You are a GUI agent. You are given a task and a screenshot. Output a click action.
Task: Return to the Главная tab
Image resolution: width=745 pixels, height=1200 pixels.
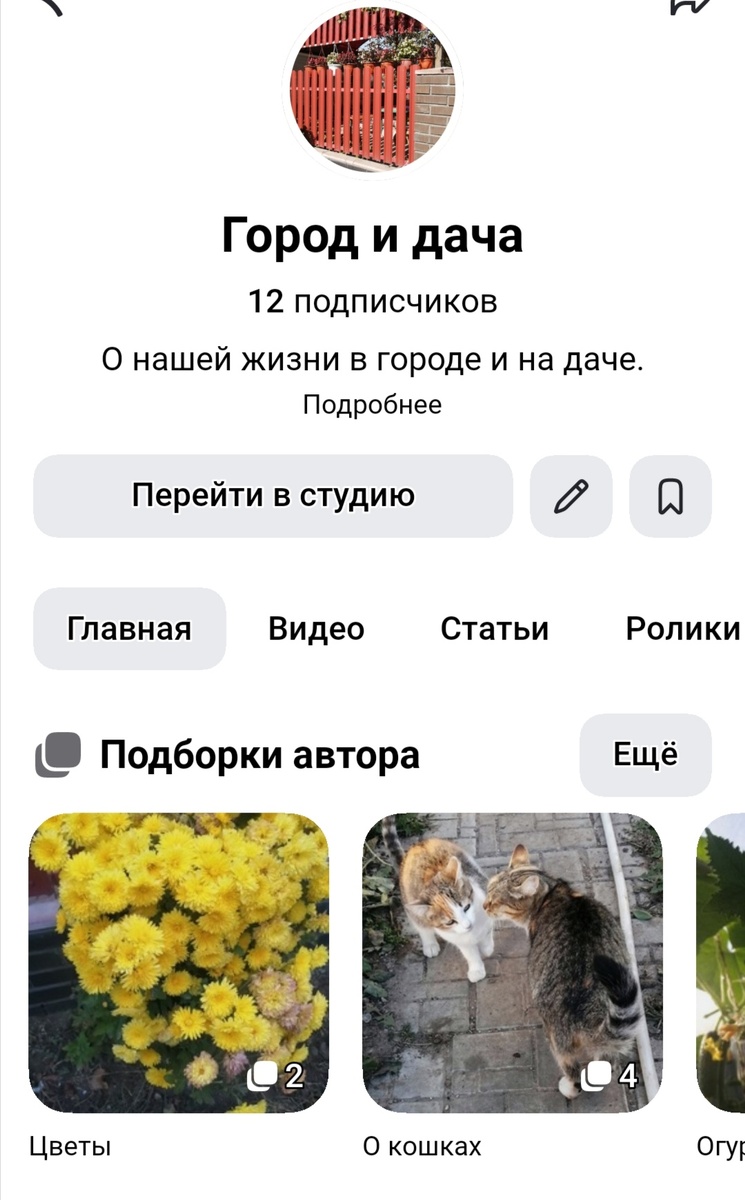(129, 628)
